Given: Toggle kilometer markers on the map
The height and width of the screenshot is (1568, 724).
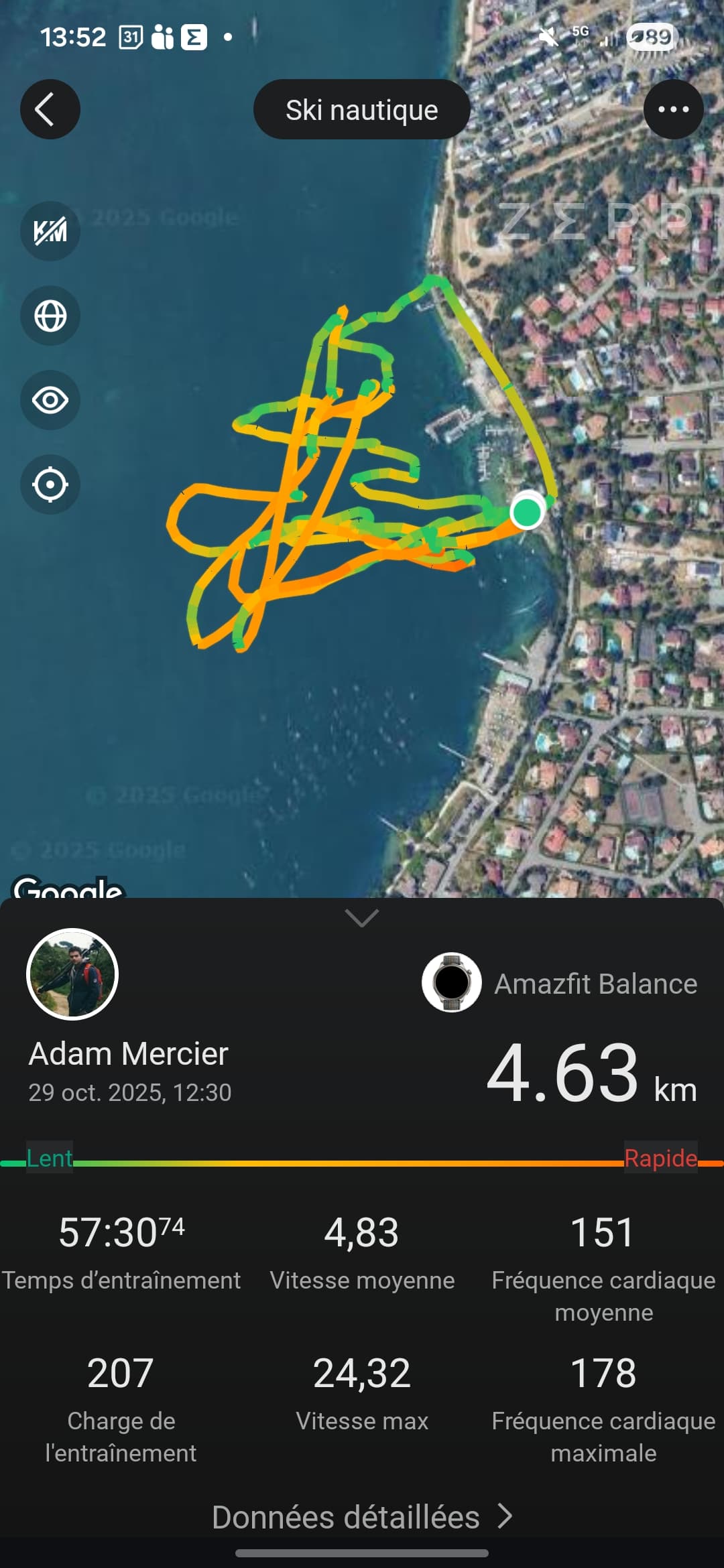Looking at the screenshot, I should [x=50, y=231].
